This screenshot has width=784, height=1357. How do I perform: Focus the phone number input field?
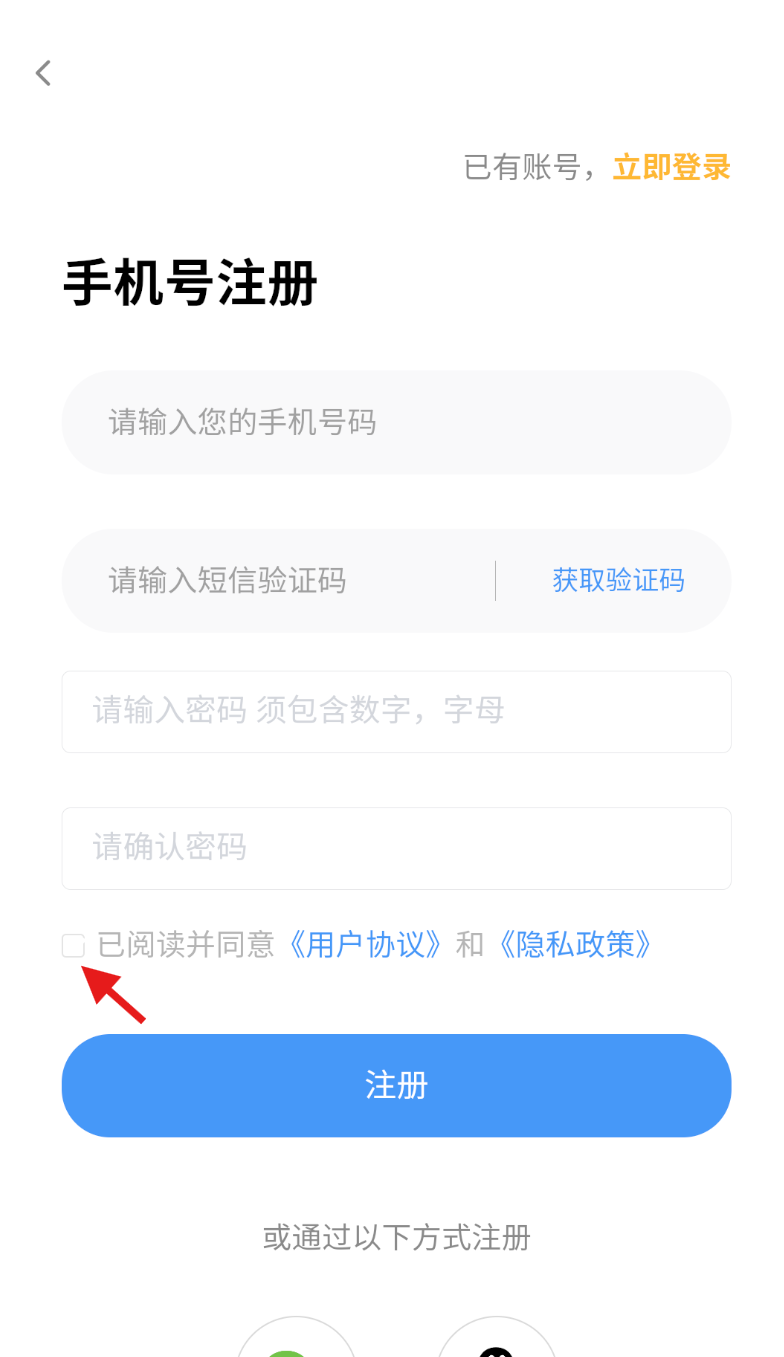(396, 422)
